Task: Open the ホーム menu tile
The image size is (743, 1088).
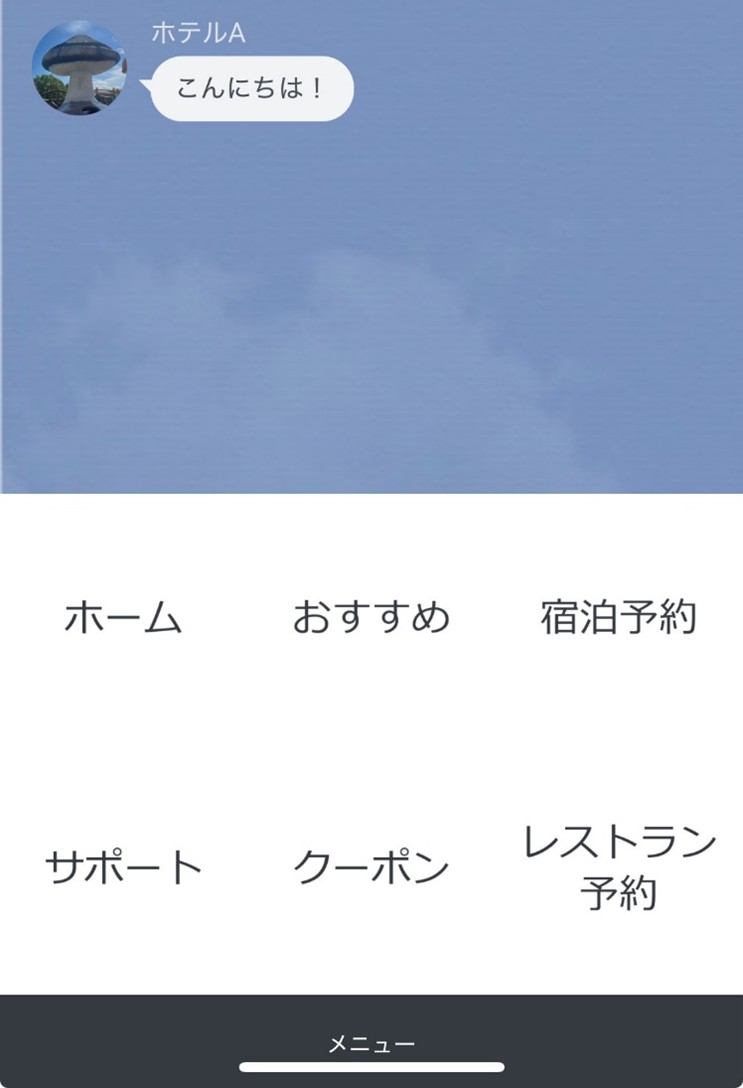Action: tap(123, 618)
